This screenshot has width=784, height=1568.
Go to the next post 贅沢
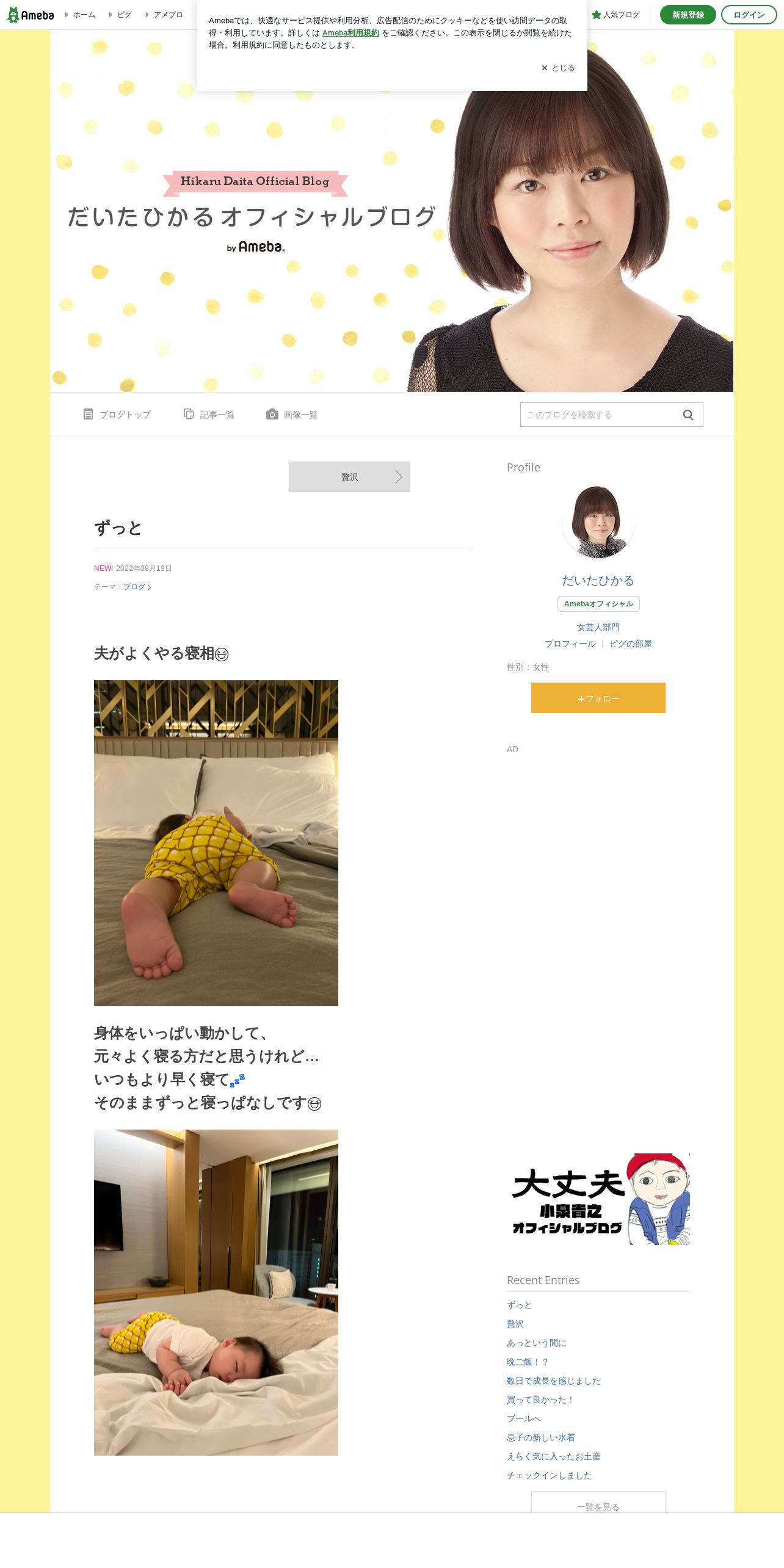pyautogui.click(x=350, y=477)
